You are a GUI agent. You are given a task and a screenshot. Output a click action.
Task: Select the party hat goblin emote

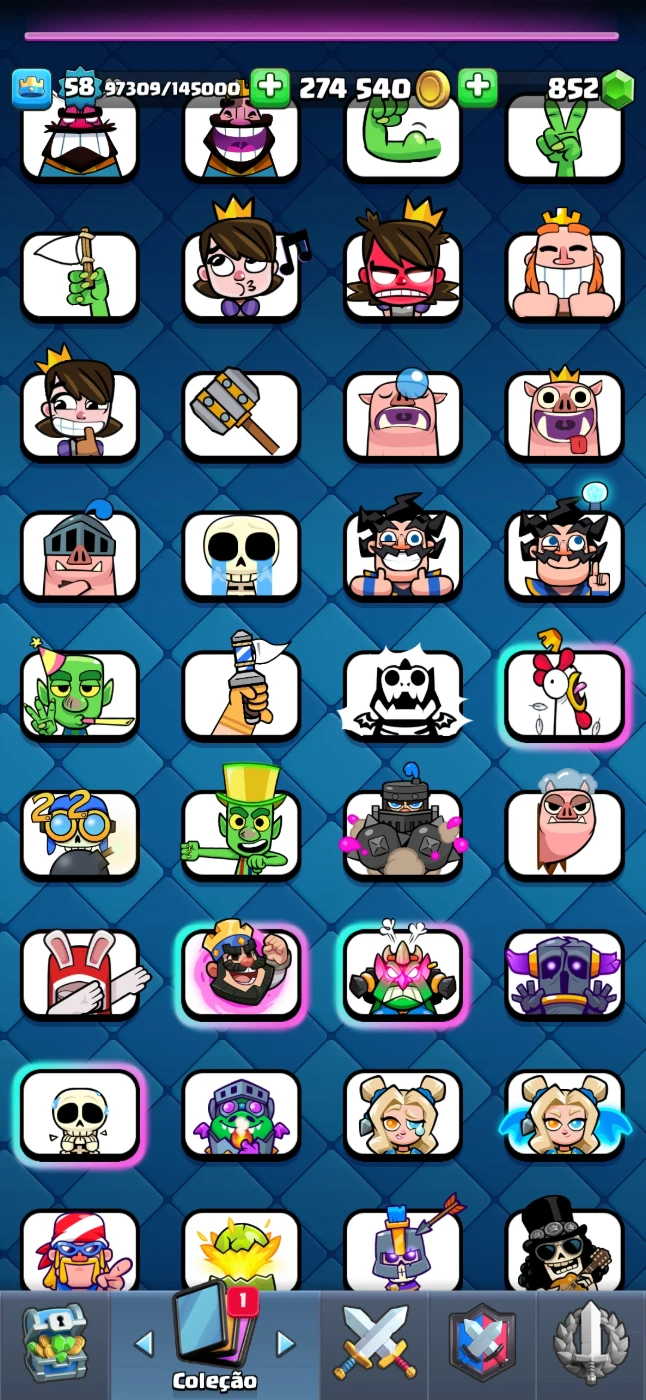(80, 695)
